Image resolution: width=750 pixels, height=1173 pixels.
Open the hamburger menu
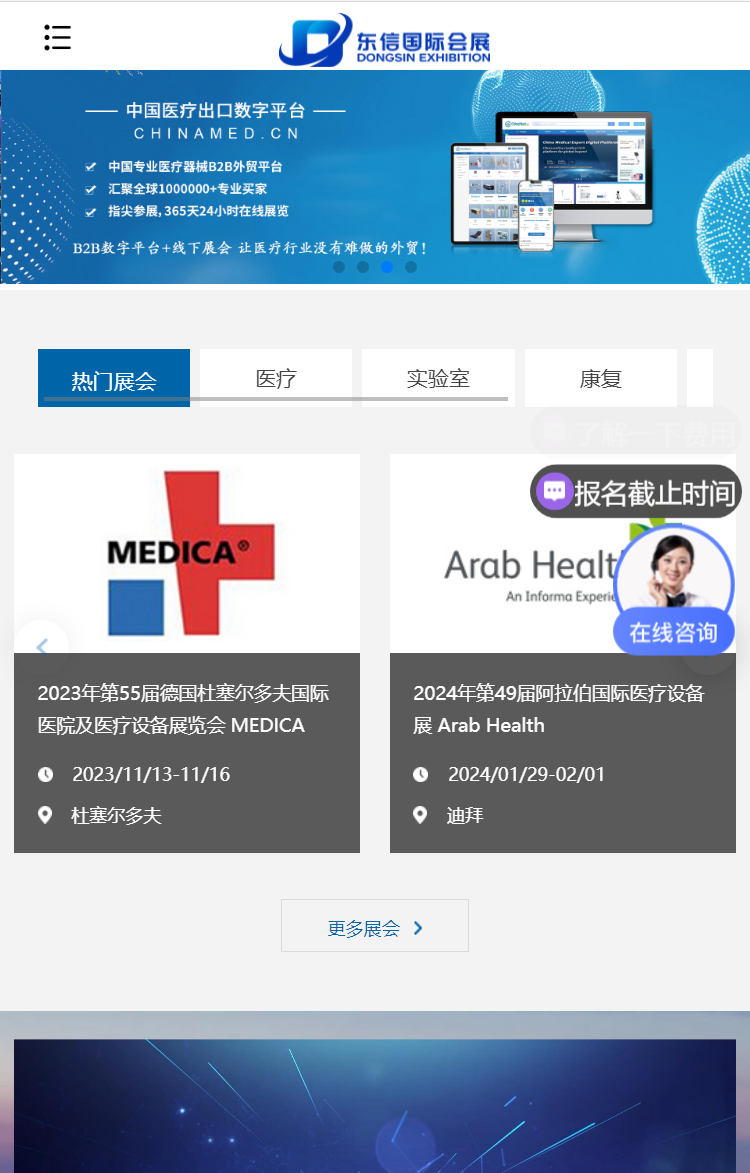click(57, 38)
